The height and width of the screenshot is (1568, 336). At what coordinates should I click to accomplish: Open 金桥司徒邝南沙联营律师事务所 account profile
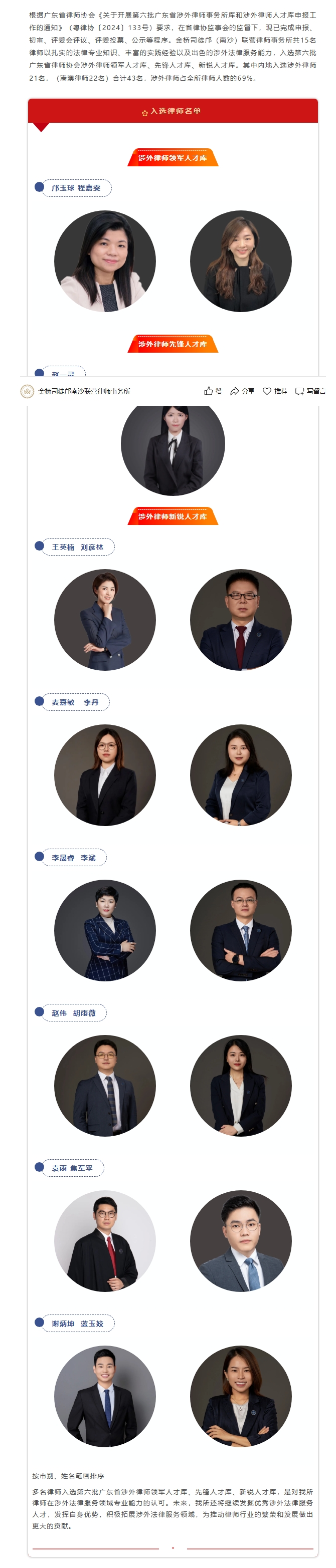point(84,391)
